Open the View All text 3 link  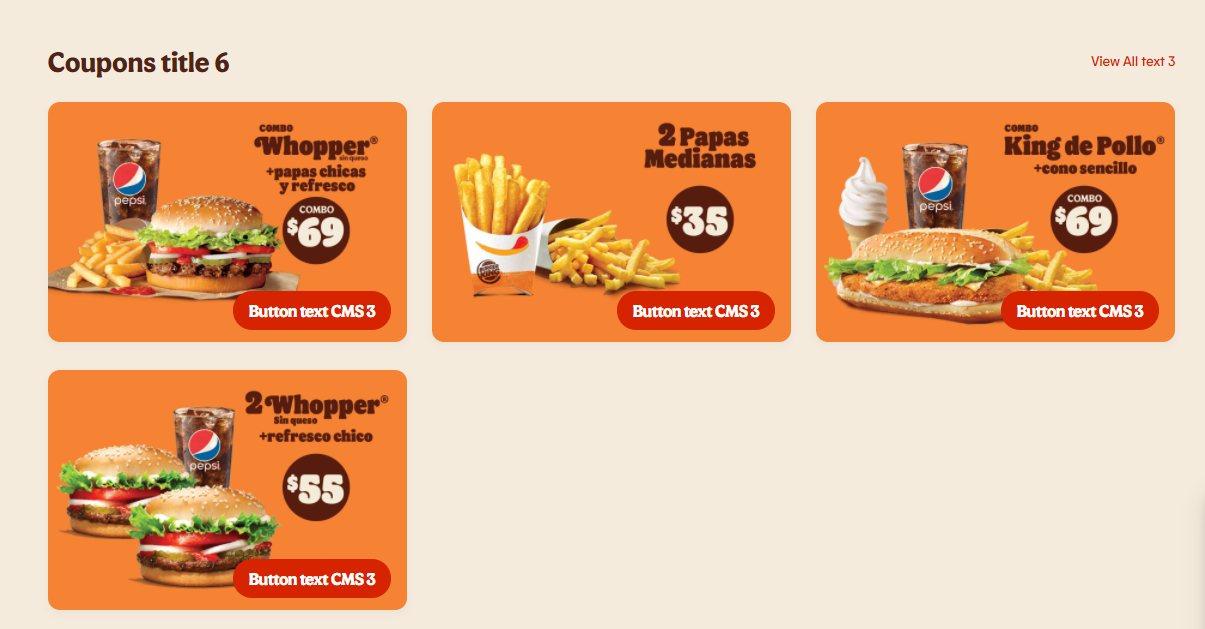point(1132,62)
